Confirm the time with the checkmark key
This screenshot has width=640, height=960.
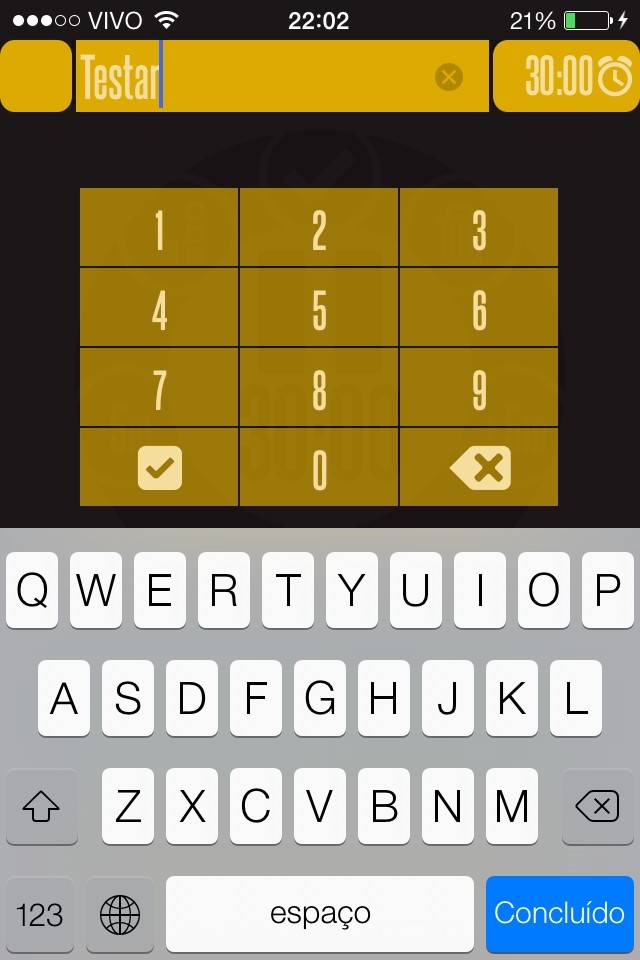(x=159, y=468)
